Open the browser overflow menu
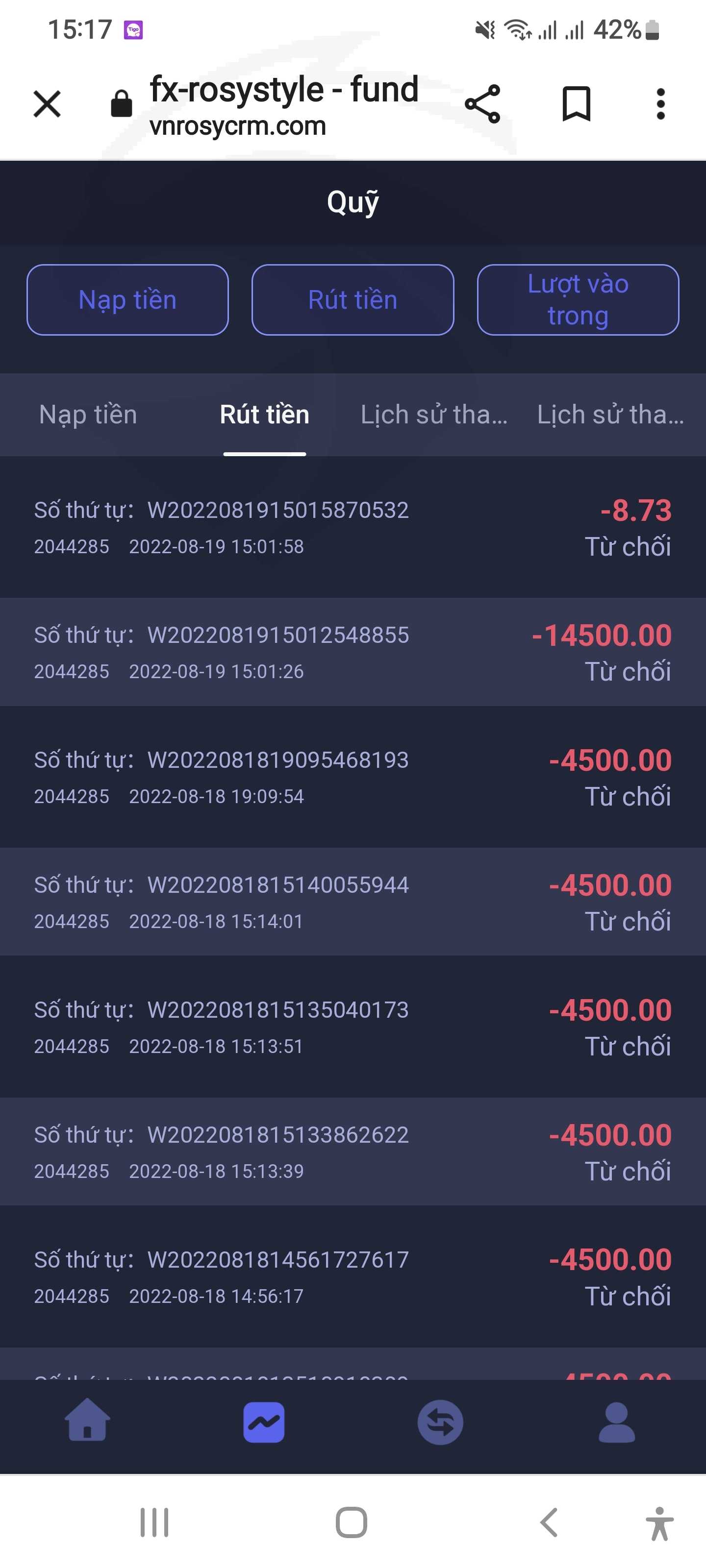 tap(660, 104)
